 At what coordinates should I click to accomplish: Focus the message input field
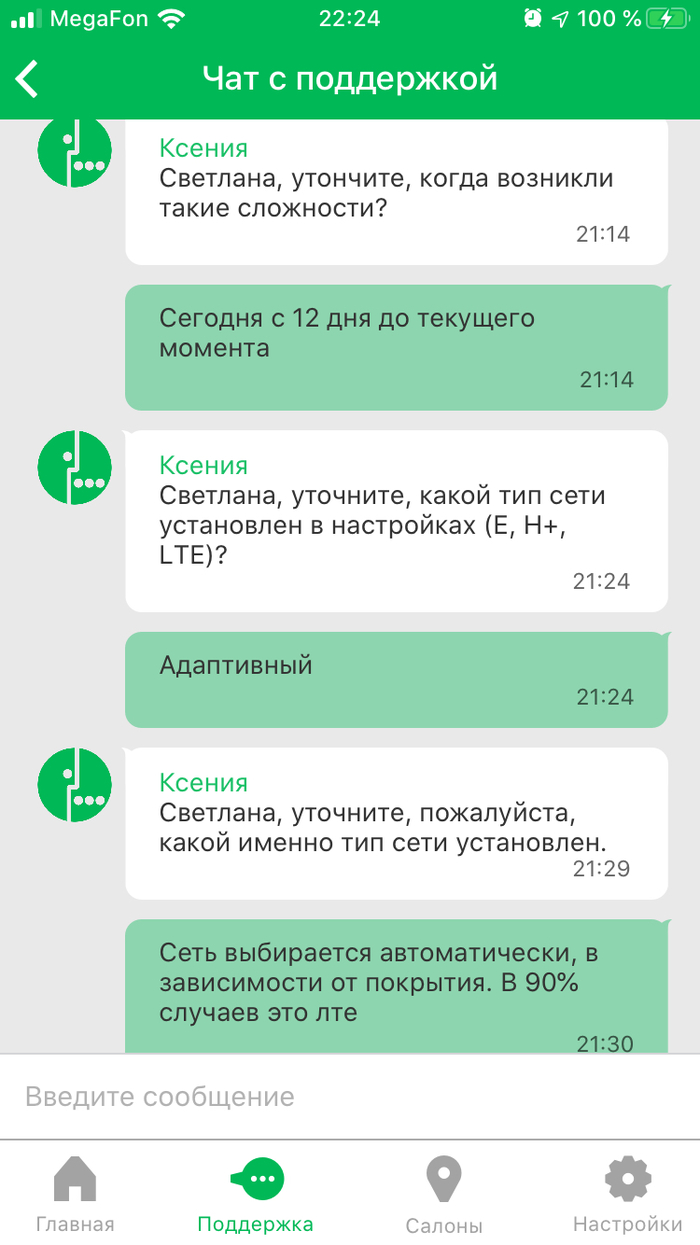tap(350, 1097)
